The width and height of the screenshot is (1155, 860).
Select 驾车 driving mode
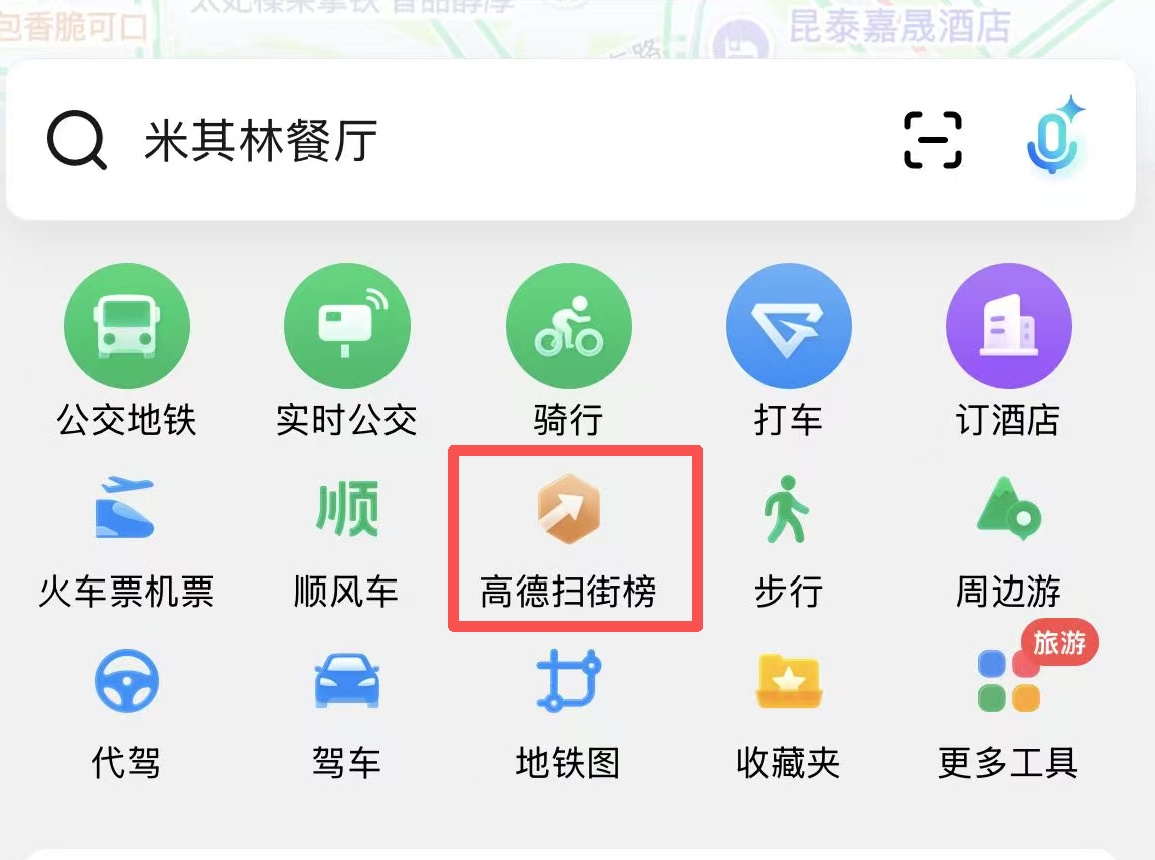[x=346, y=714]
